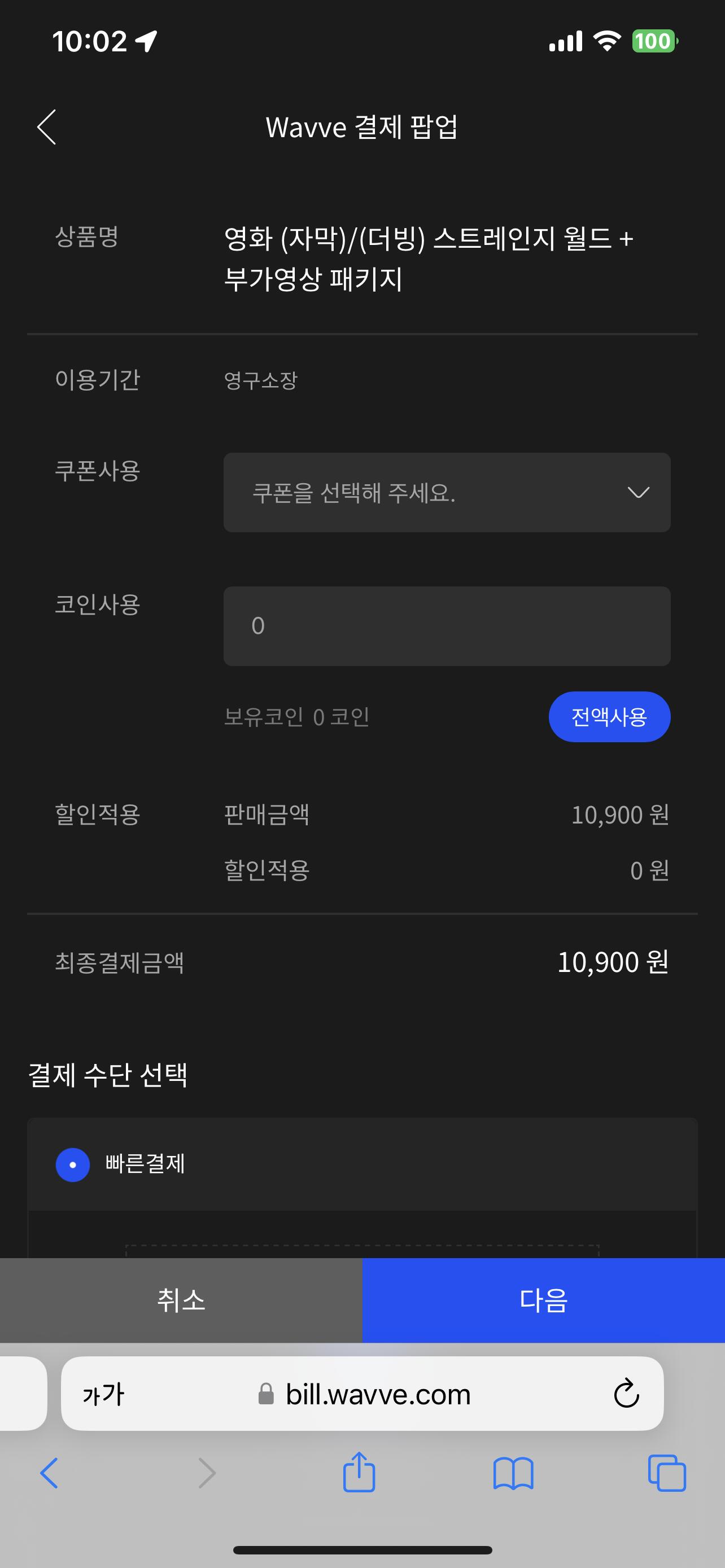Screen dimensions: 725x1568
Task: Tap the bill.wavve.com address bar
Action: pyautogui.click(x=377, y=1395)
